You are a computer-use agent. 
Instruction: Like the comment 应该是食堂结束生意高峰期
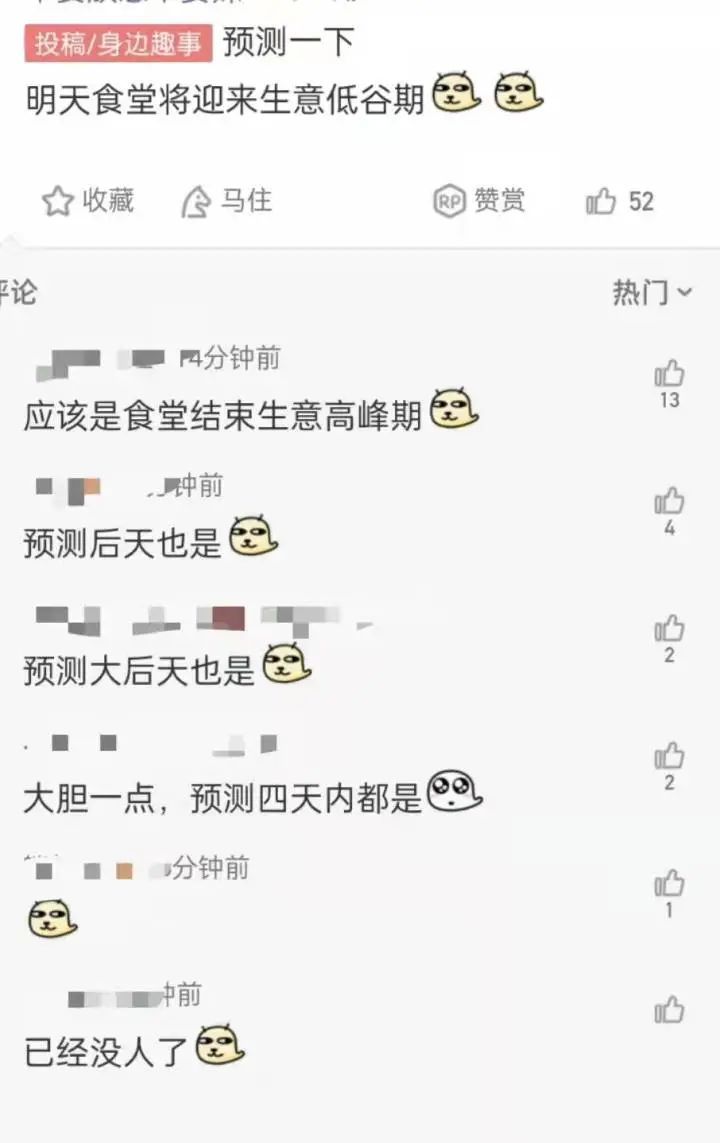(x=669, y=375)
